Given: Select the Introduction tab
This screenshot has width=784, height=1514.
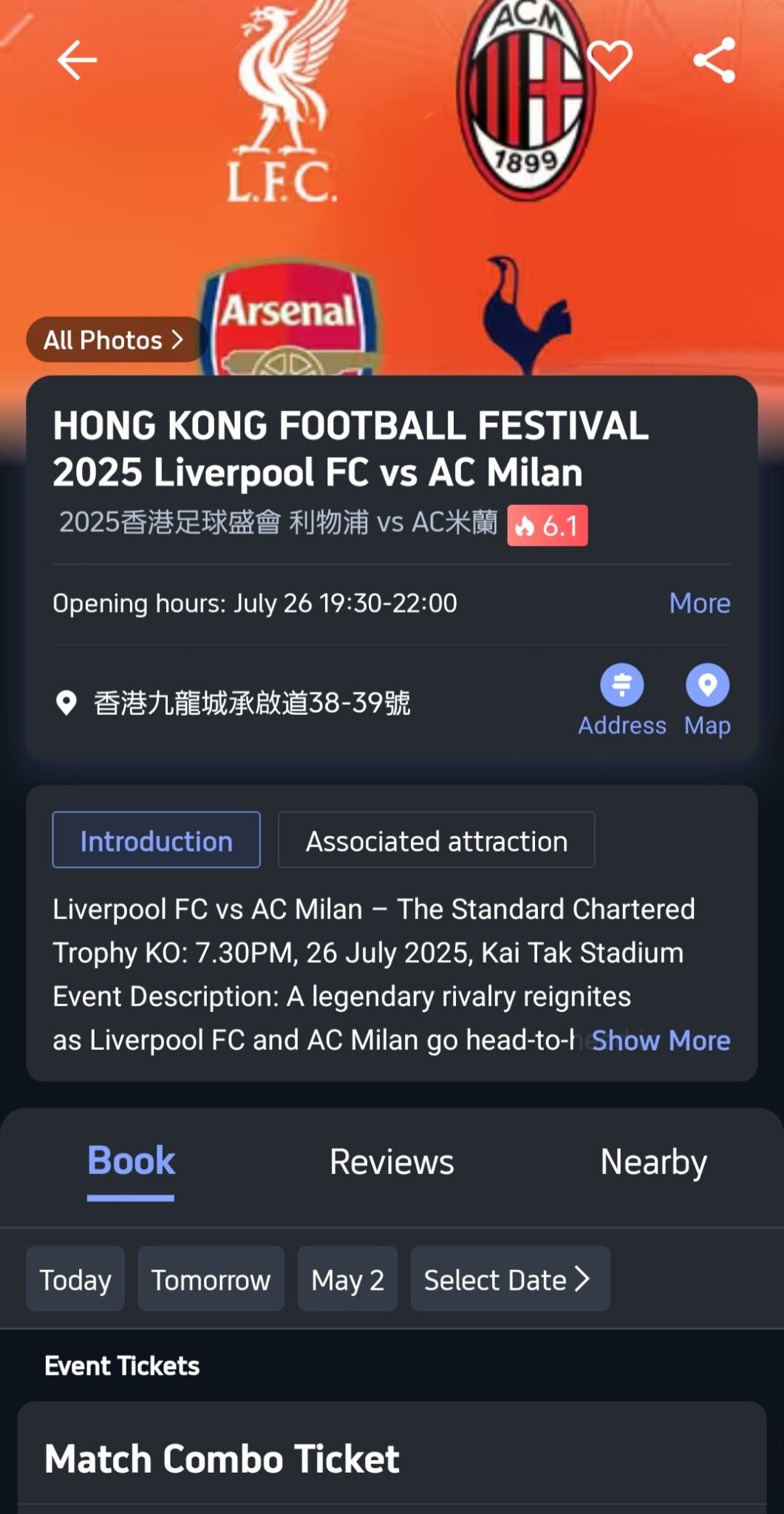Looking at the screenshot, I should click(x=156, y=841).
